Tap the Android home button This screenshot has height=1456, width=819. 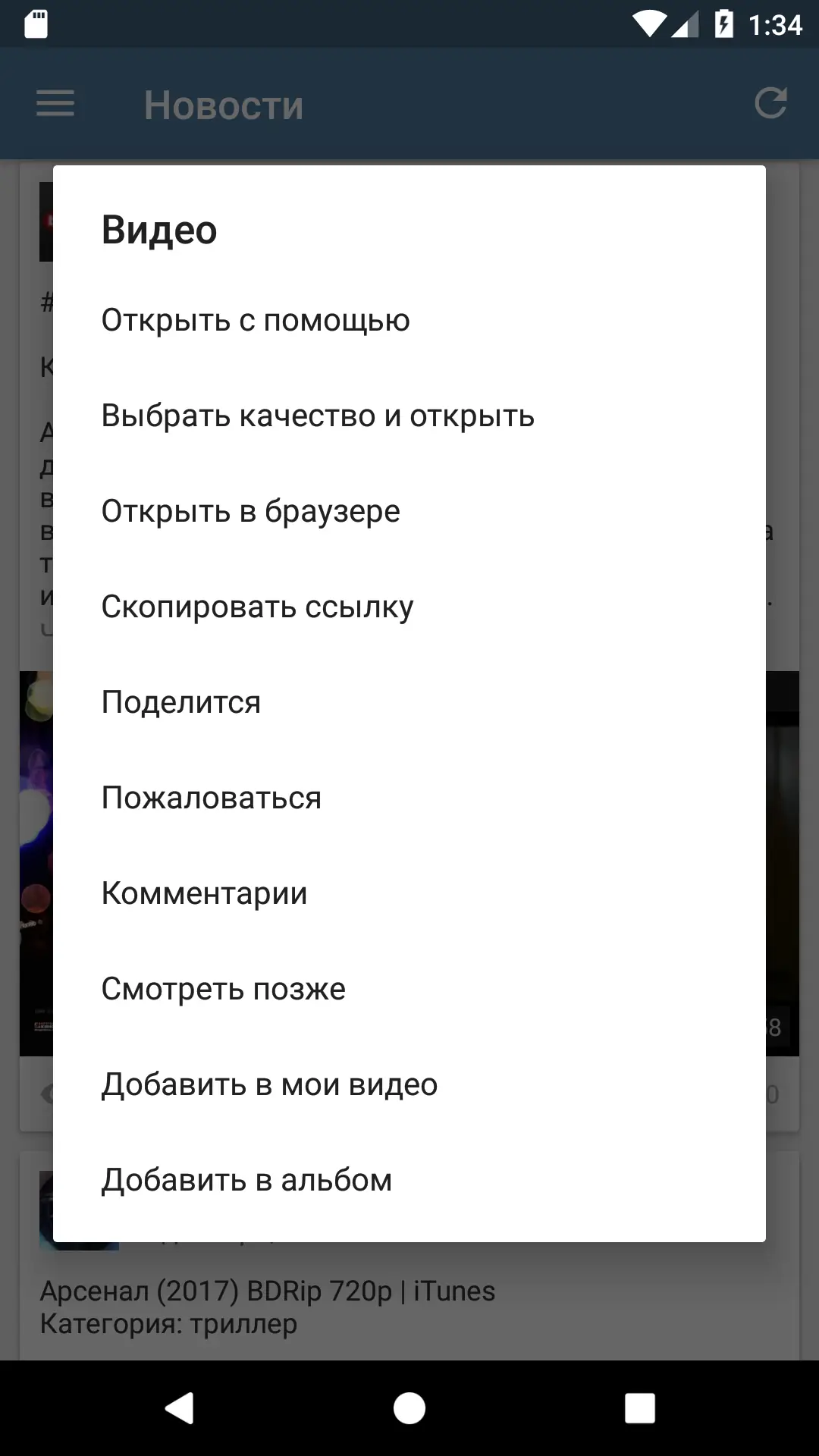point(409,1408)
